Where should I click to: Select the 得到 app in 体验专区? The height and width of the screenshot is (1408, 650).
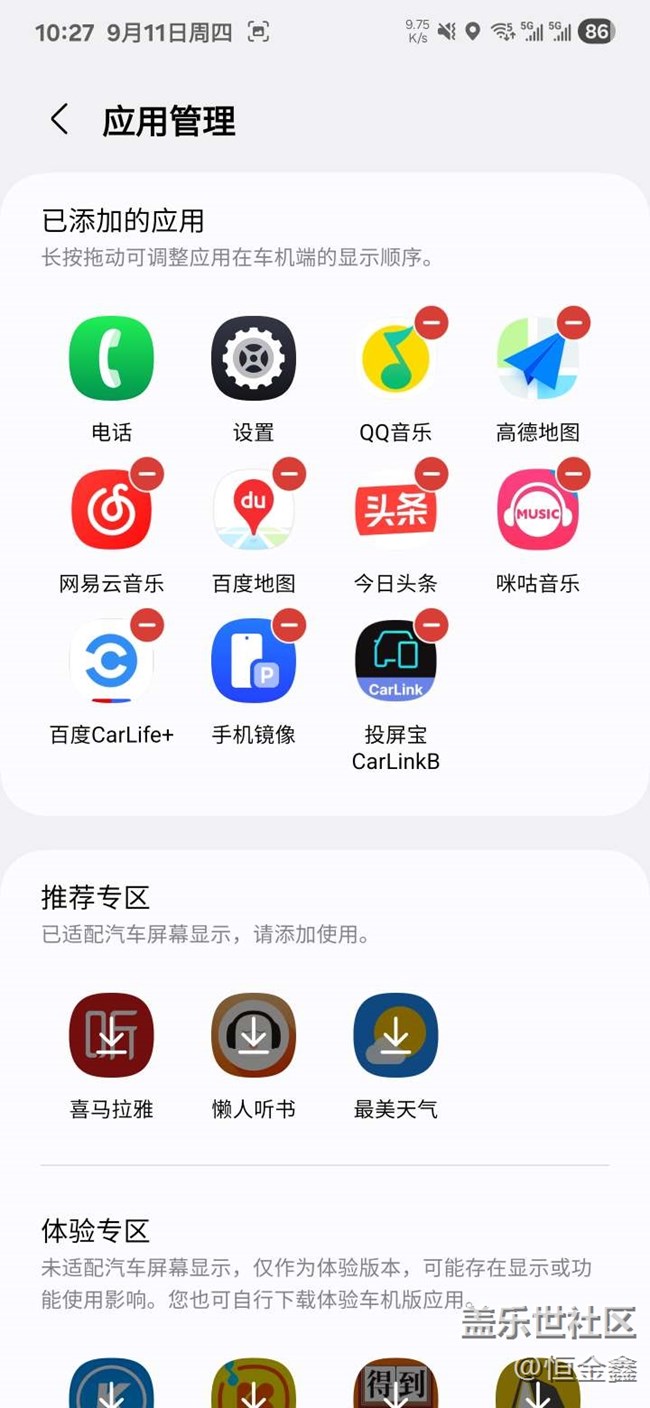click(x=396, y=1383)
